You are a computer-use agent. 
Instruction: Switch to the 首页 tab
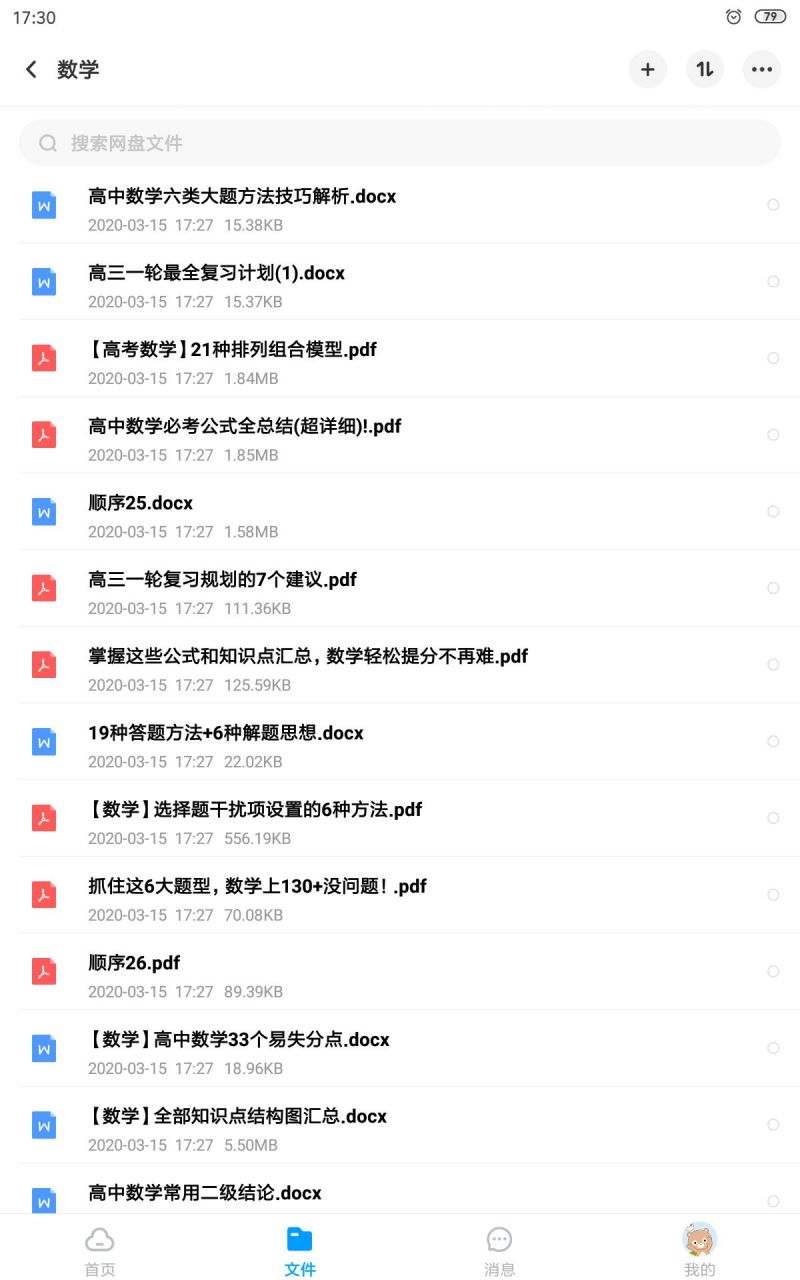point(100,1250)
